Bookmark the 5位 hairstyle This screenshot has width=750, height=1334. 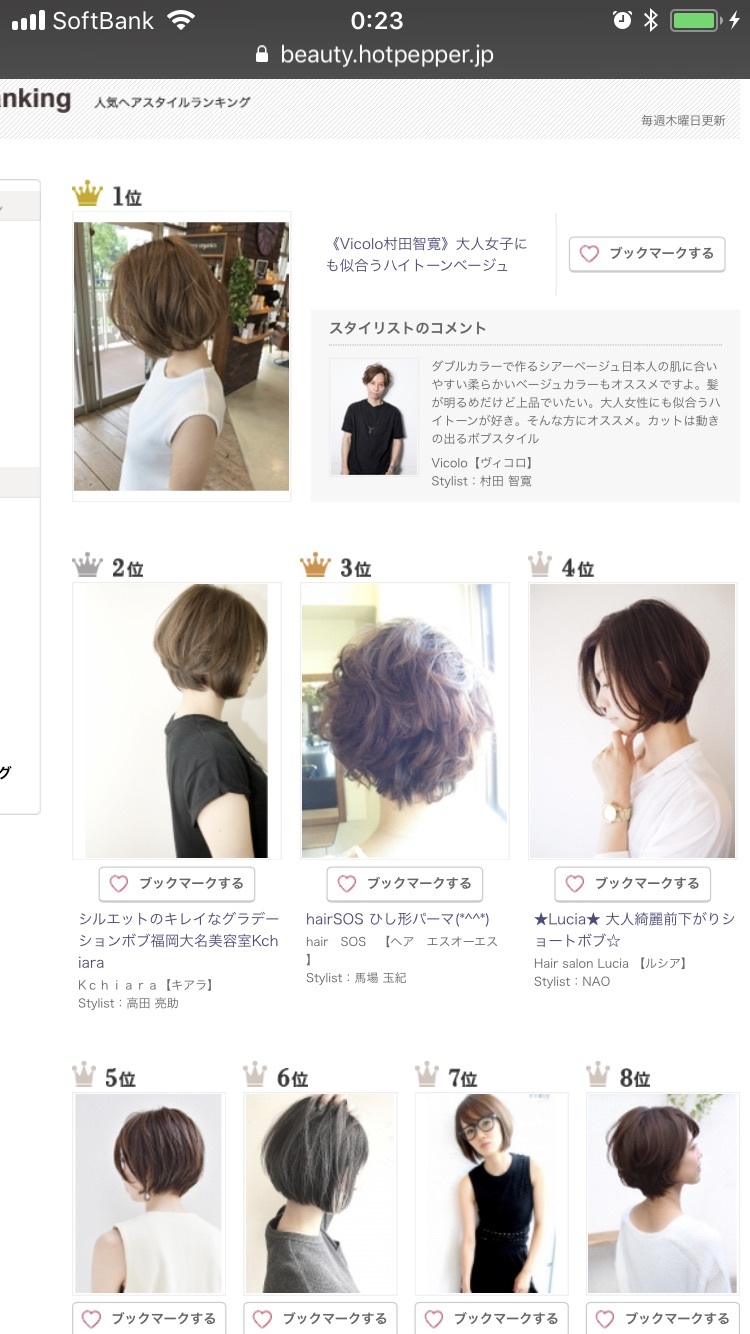tap(148, 1319)
